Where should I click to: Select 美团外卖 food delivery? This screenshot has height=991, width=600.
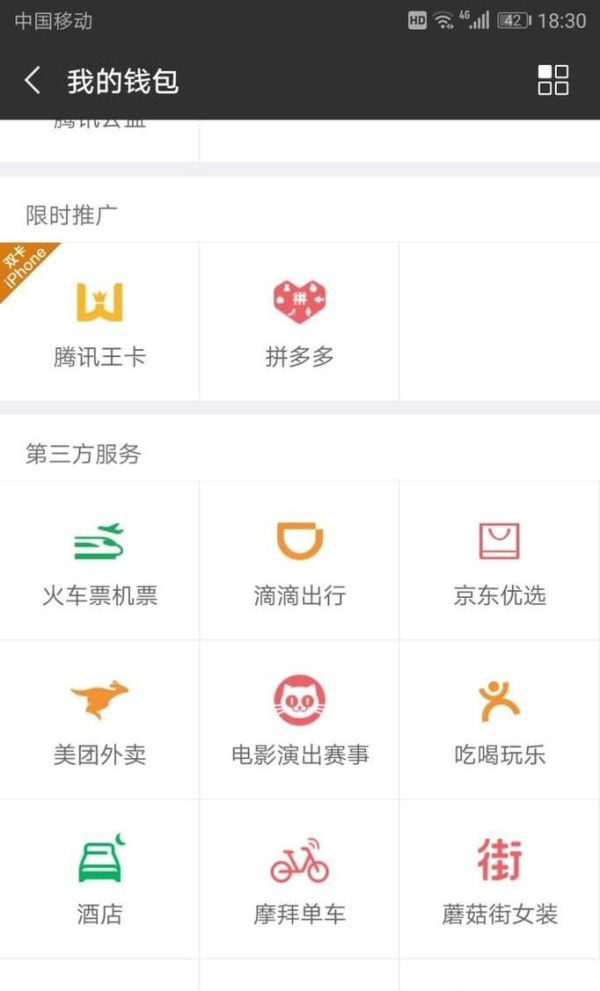[x=99, y=720]
